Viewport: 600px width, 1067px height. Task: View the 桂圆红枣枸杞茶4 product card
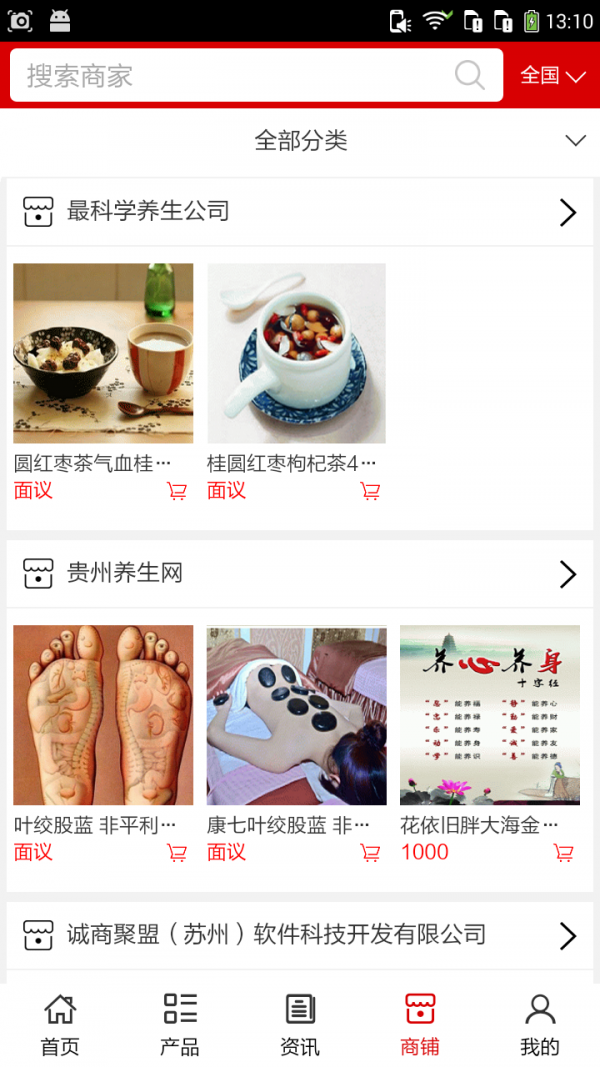296,353
